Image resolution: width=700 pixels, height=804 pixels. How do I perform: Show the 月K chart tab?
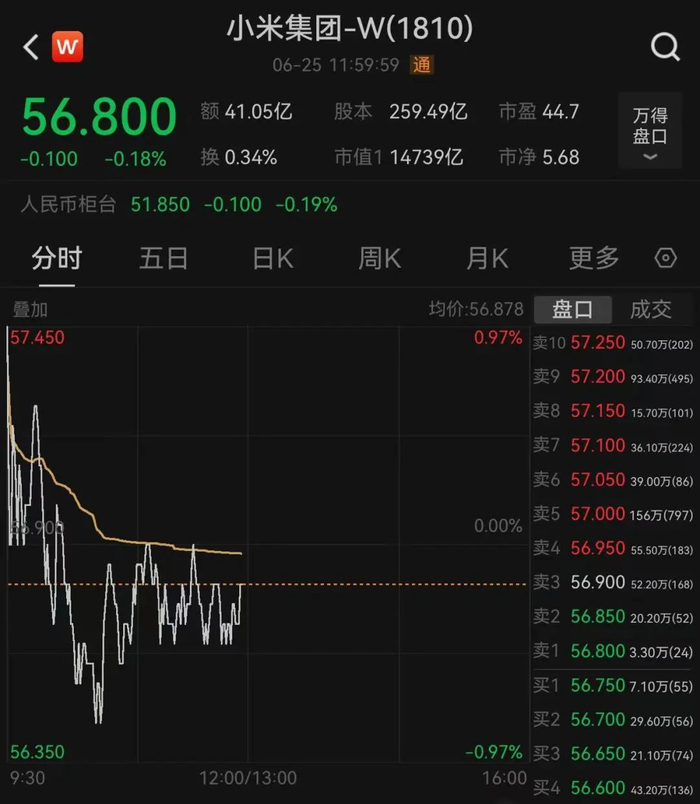point(487,258)
